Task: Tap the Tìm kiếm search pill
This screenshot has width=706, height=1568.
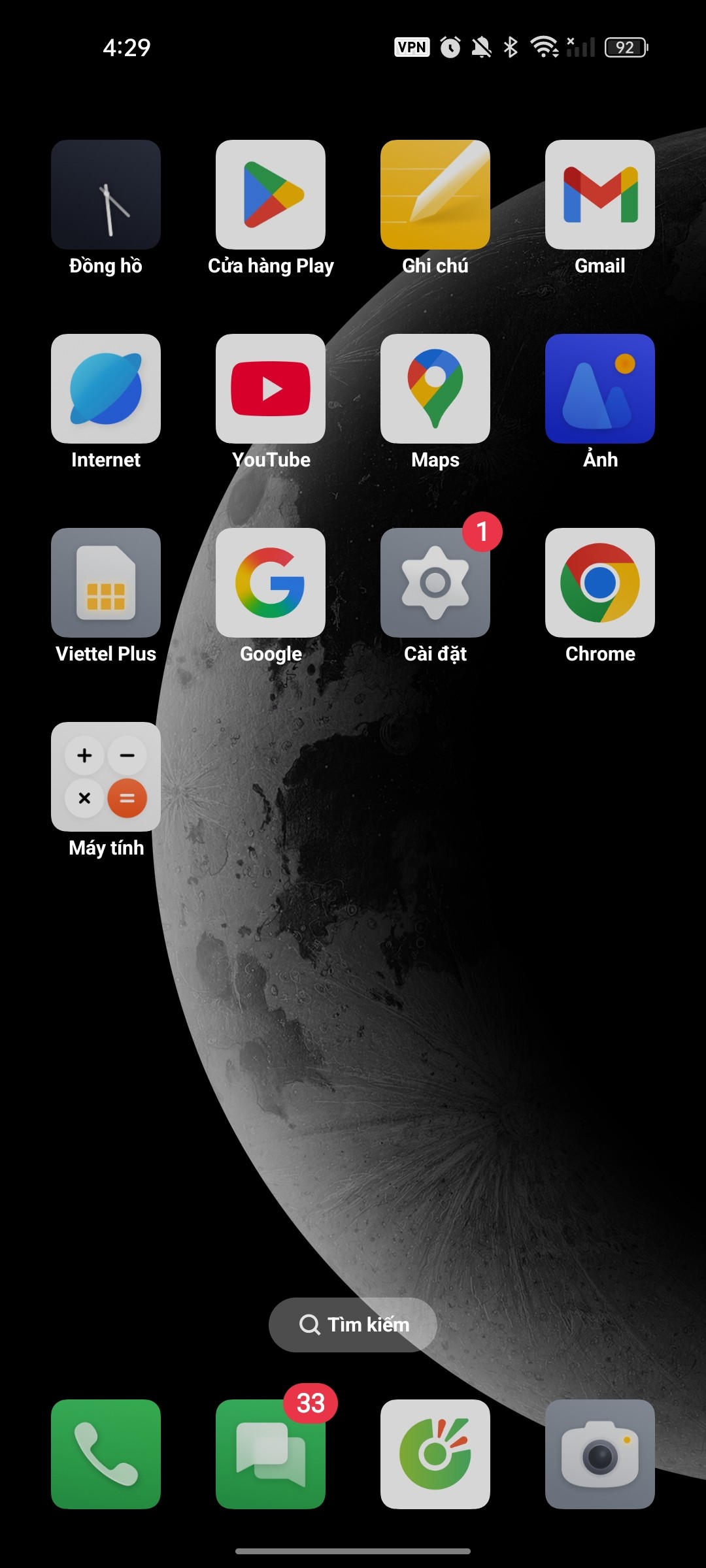Action: 353,1324
